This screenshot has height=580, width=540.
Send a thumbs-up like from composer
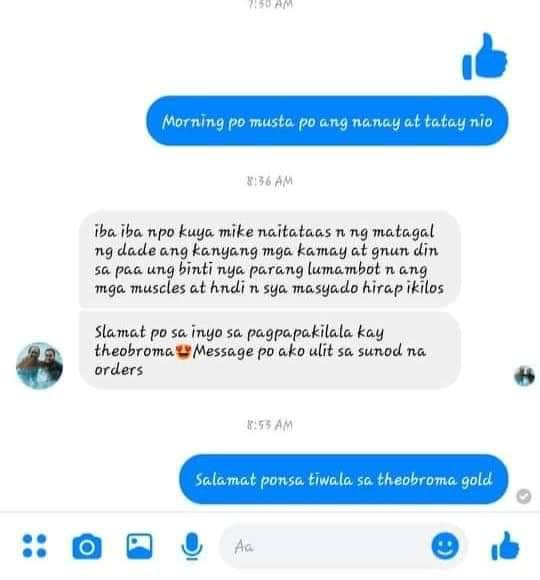tap(505, 546)
